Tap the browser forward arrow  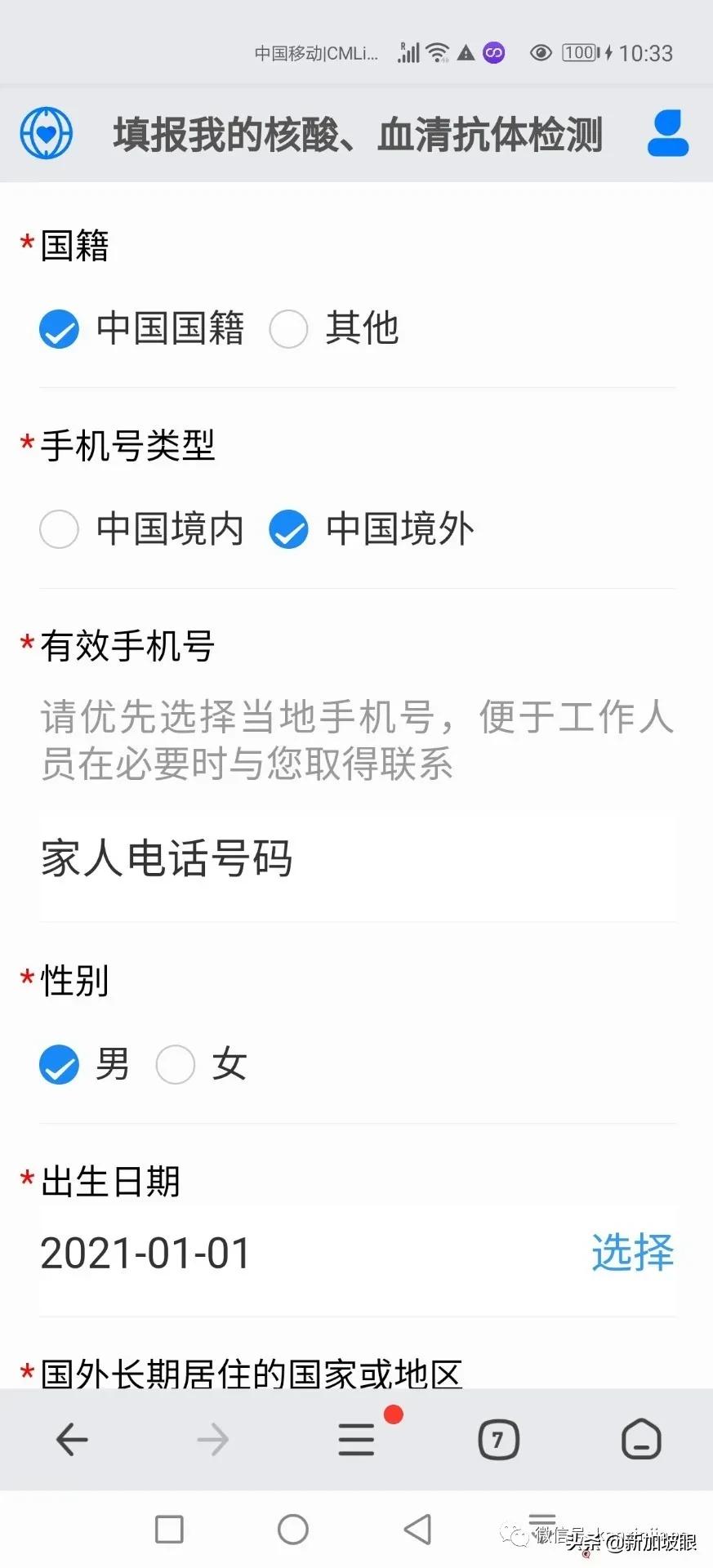tap(212, 1440)
